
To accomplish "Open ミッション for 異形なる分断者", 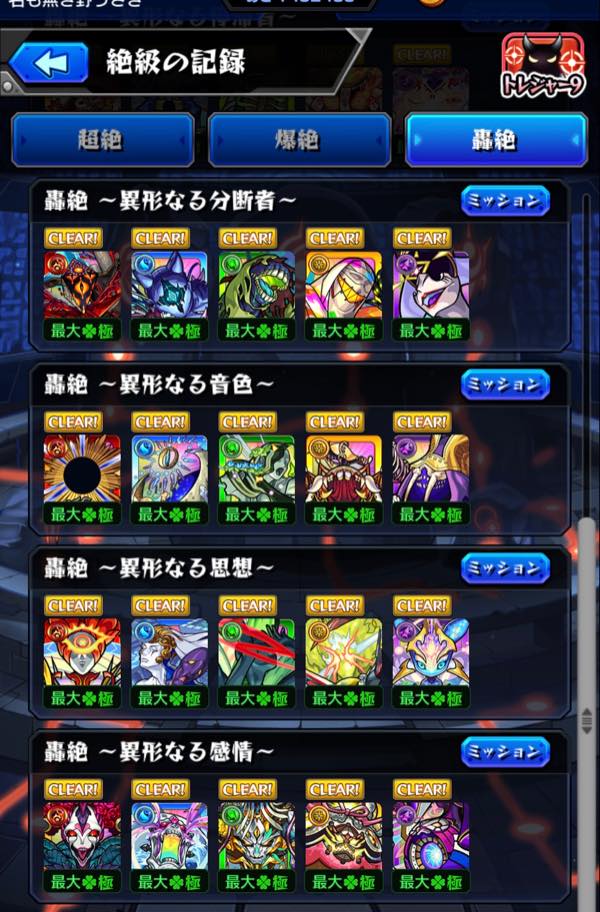I will (505, 201).
